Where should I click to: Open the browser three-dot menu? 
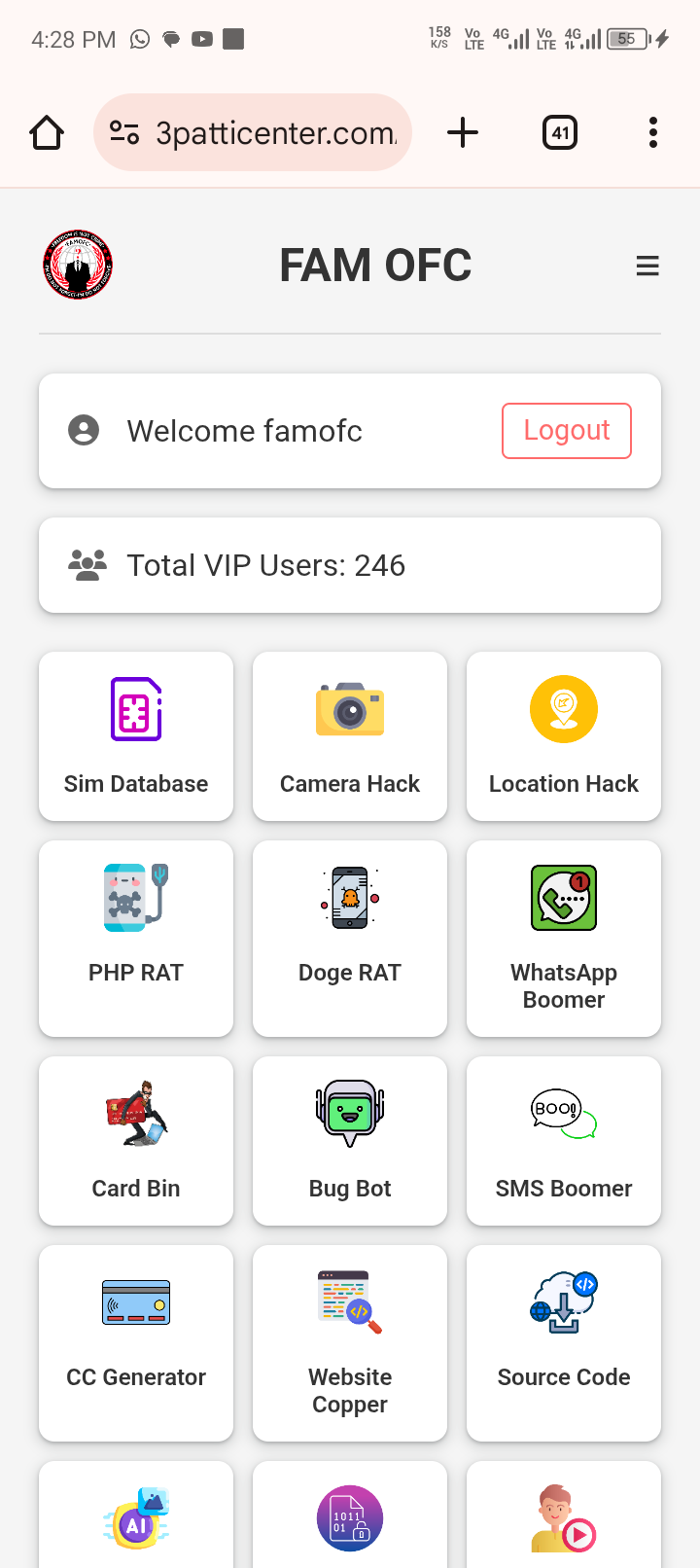652,132
